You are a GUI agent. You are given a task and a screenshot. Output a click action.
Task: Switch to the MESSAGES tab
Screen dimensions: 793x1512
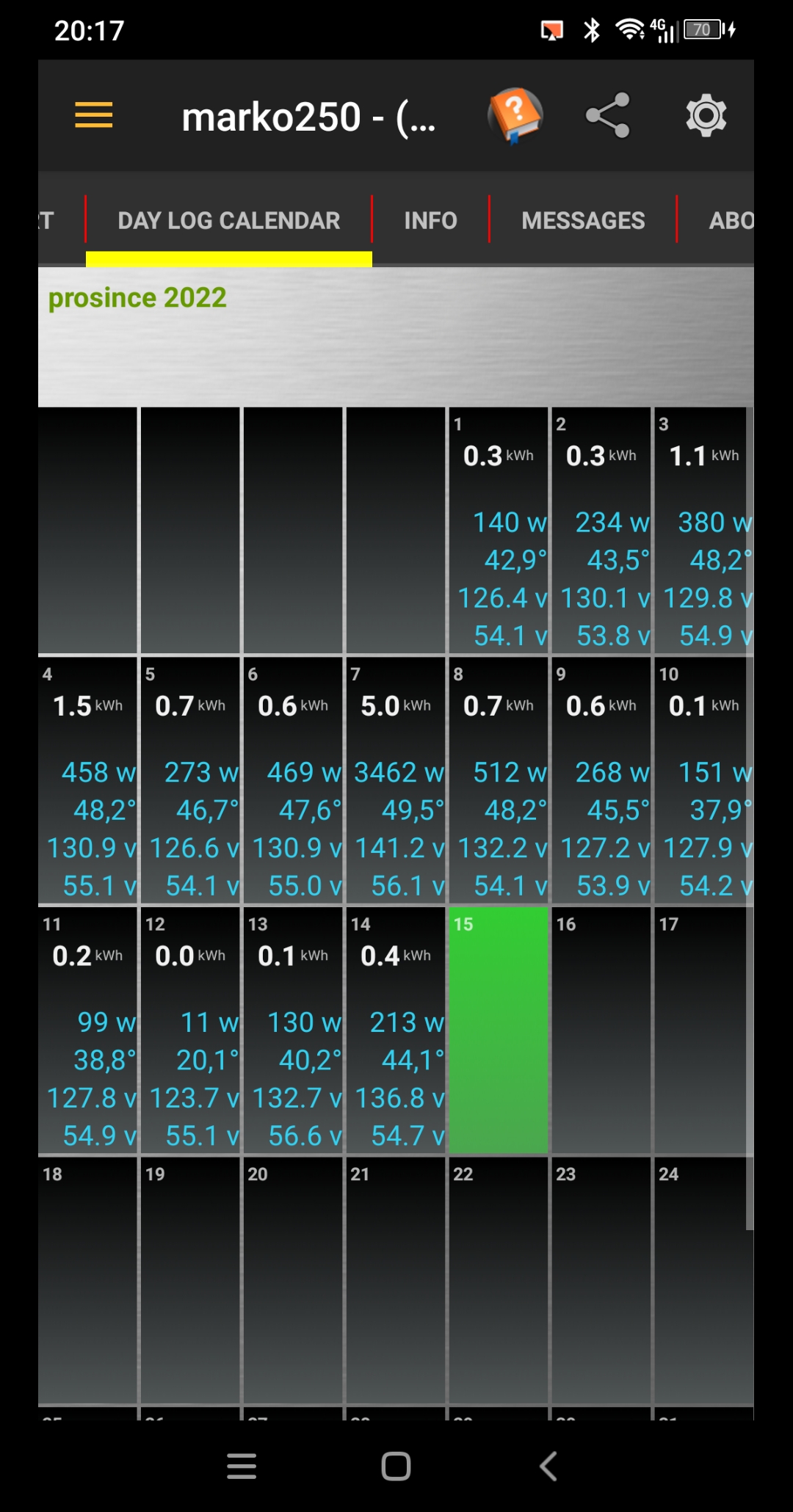[583, 220]
